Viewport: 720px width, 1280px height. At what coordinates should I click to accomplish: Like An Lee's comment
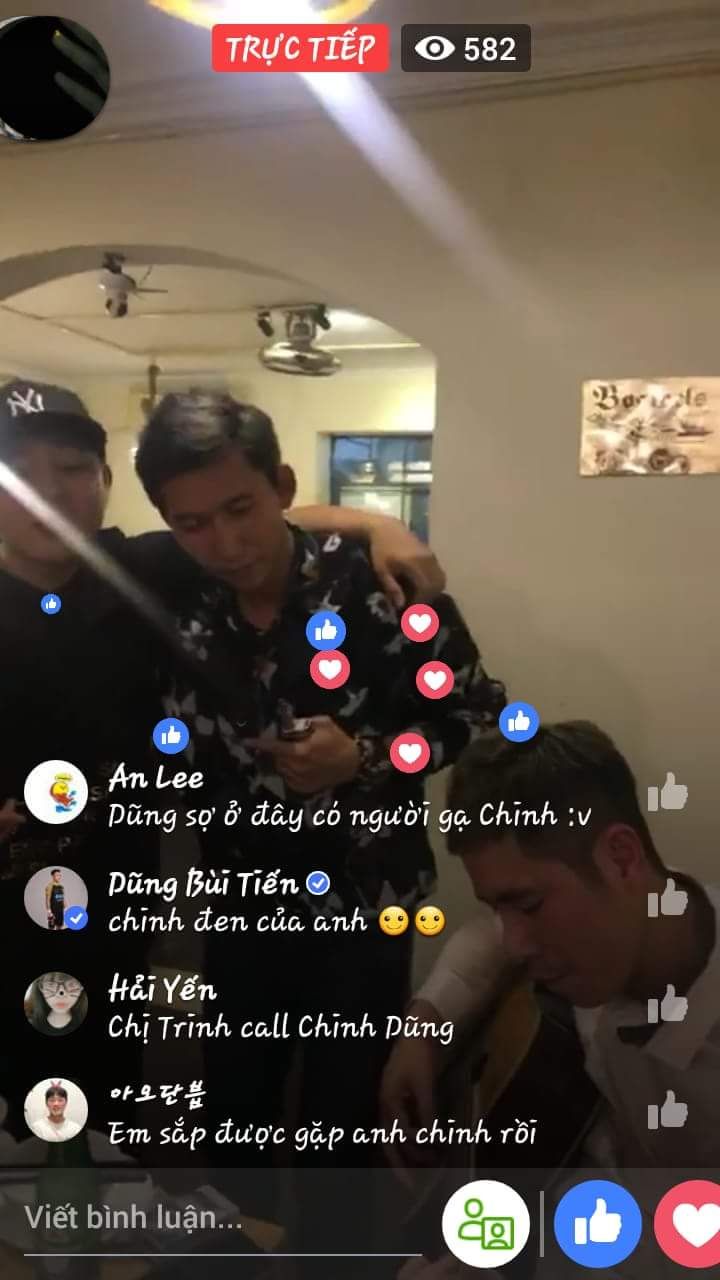(667, 793)
